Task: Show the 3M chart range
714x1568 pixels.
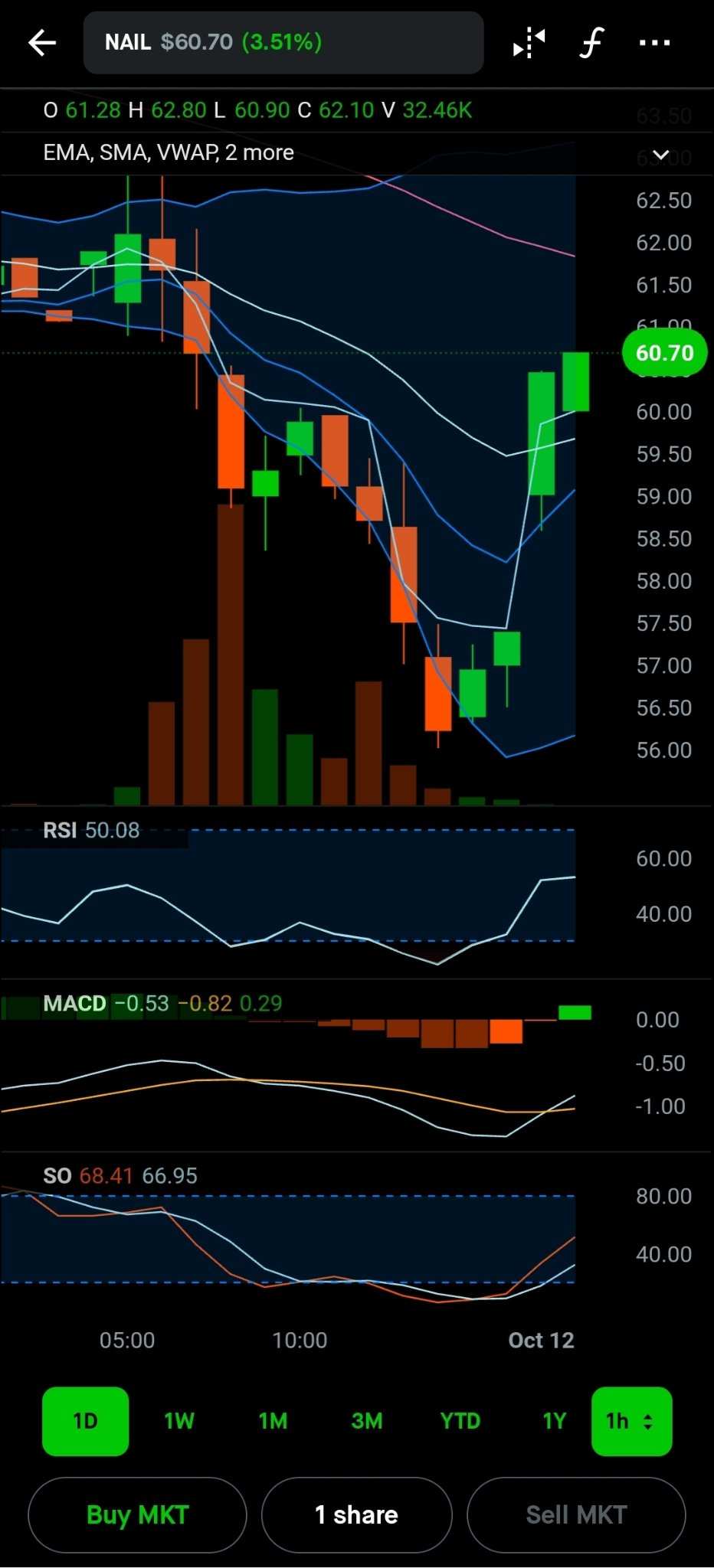Action: (367, 1421)
